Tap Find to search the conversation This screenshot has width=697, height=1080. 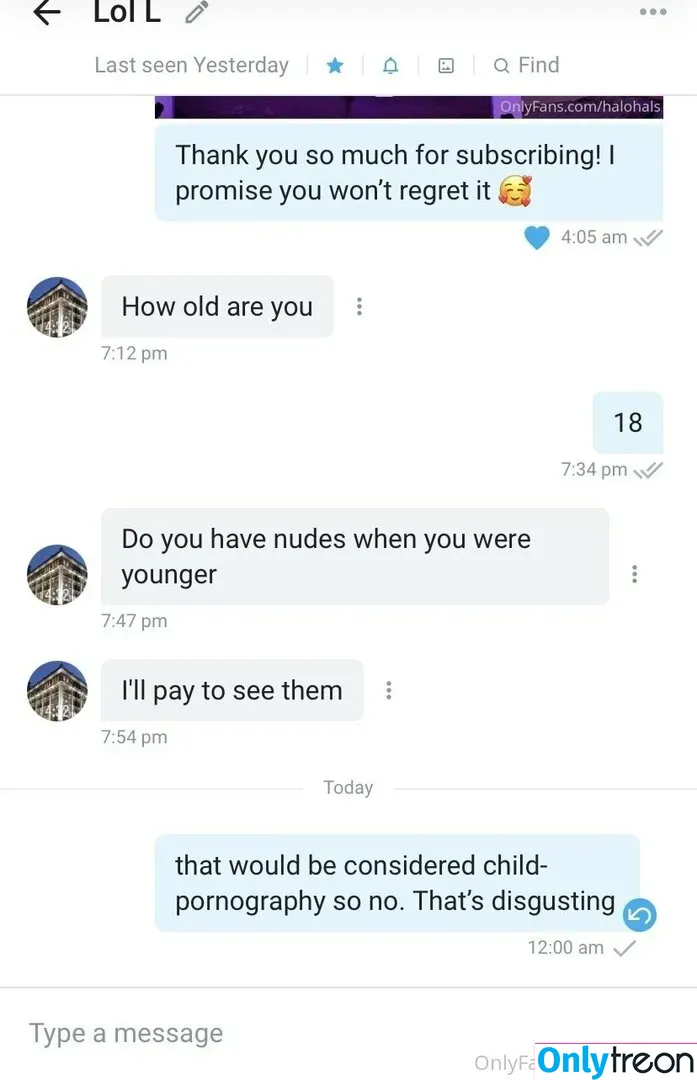527,66
